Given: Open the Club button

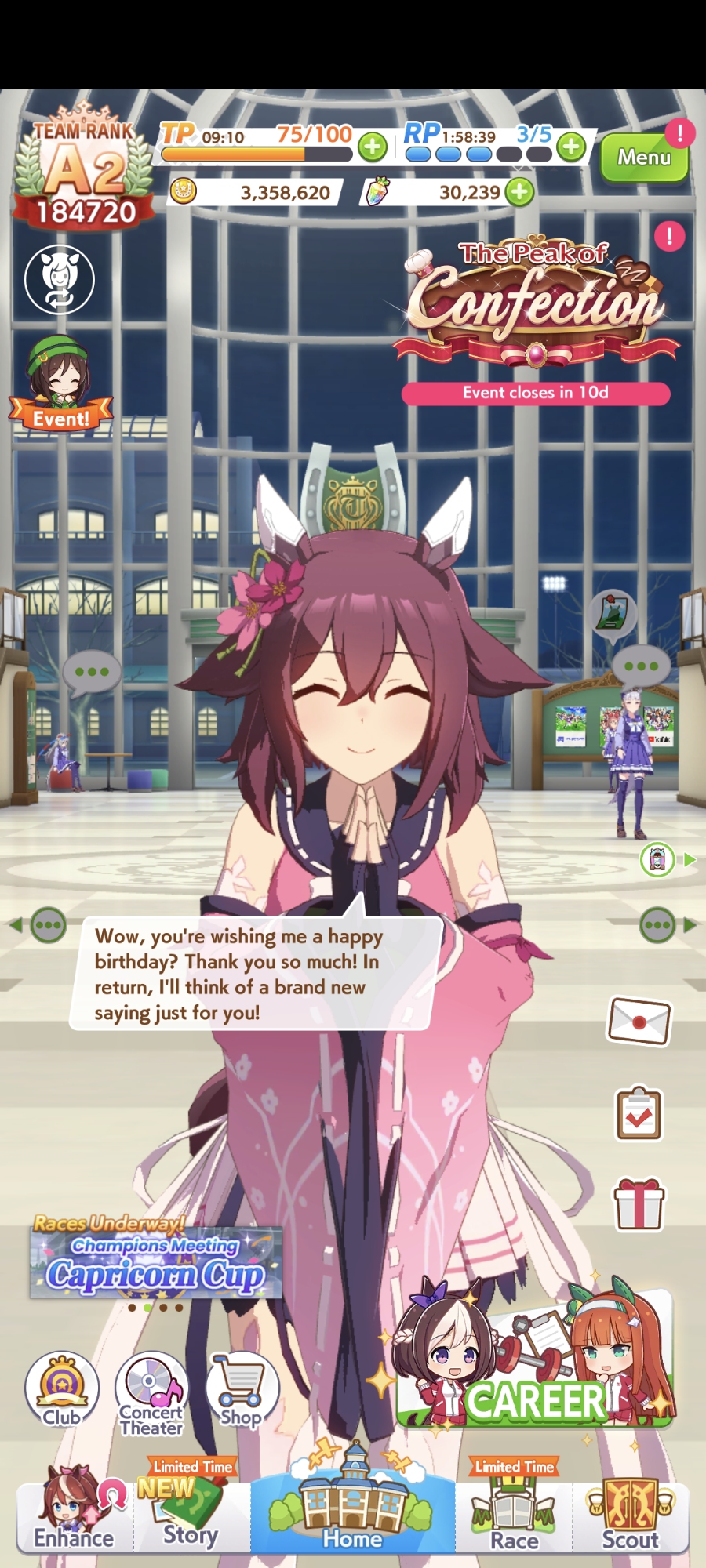Looking at the screenshot, I should 61,1389.
